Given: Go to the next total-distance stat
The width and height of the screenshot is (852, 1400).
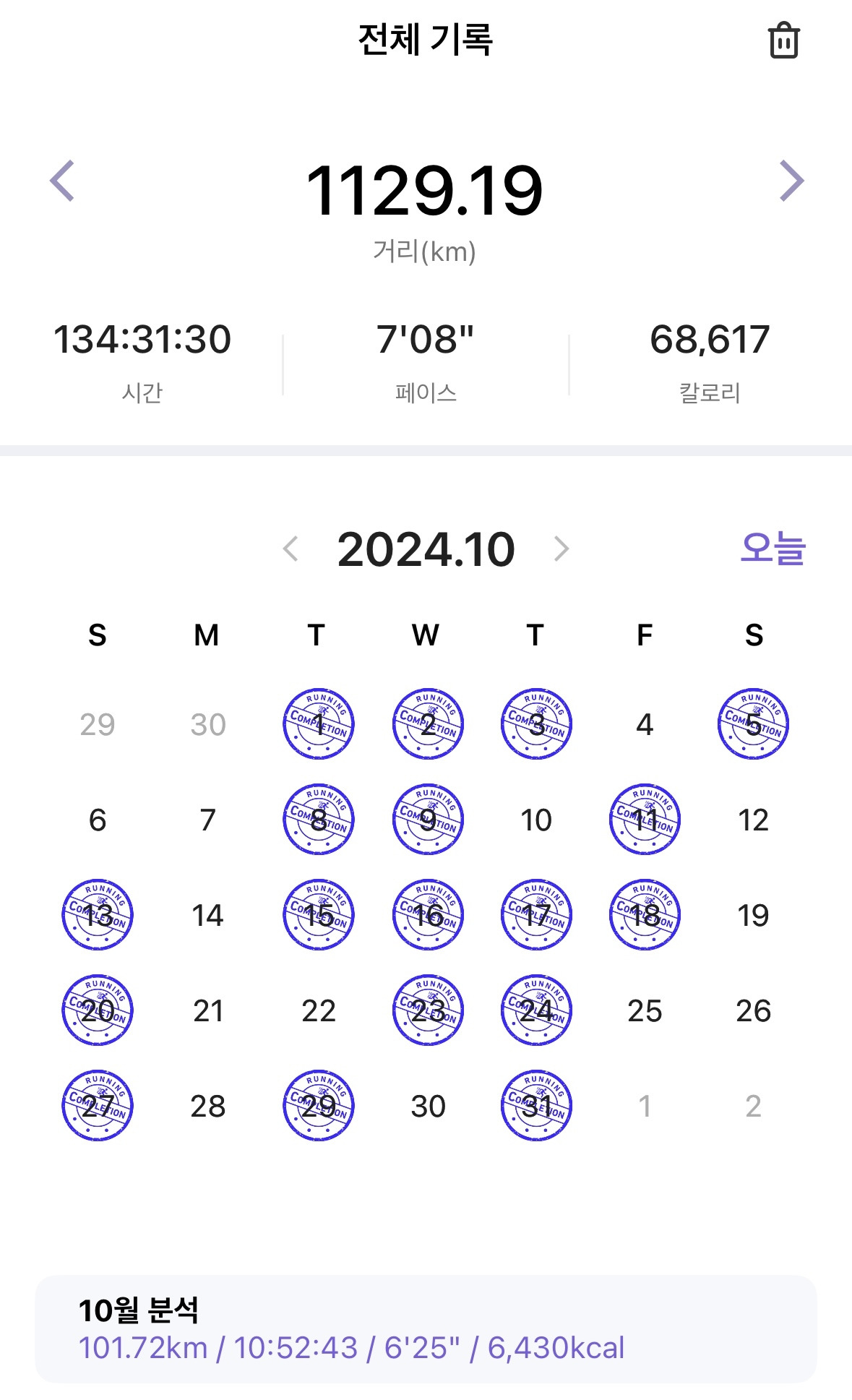Looking at the screenshot, I should [792, 181].
